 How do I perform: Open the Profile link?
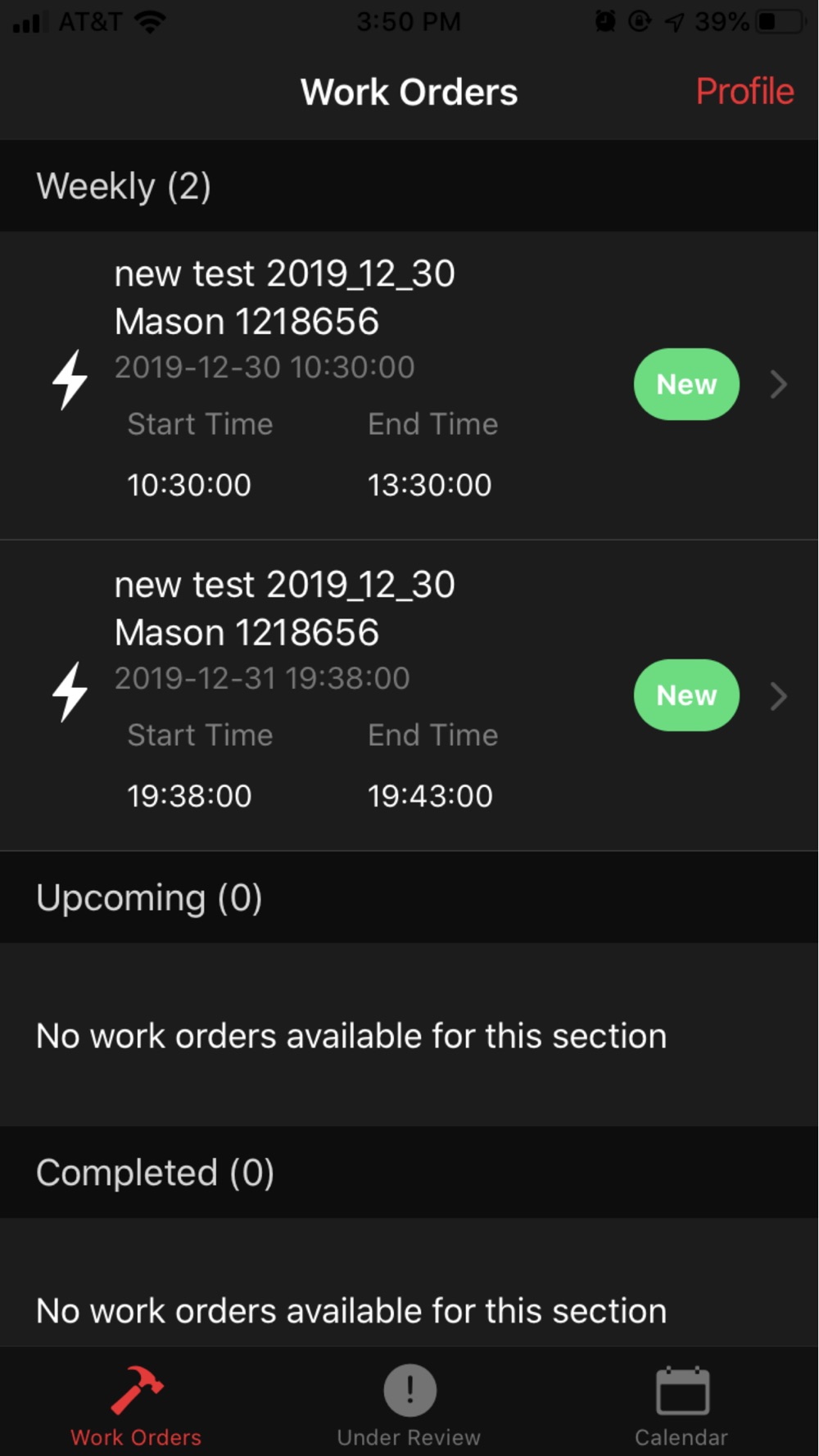click(x=744, y=92)
